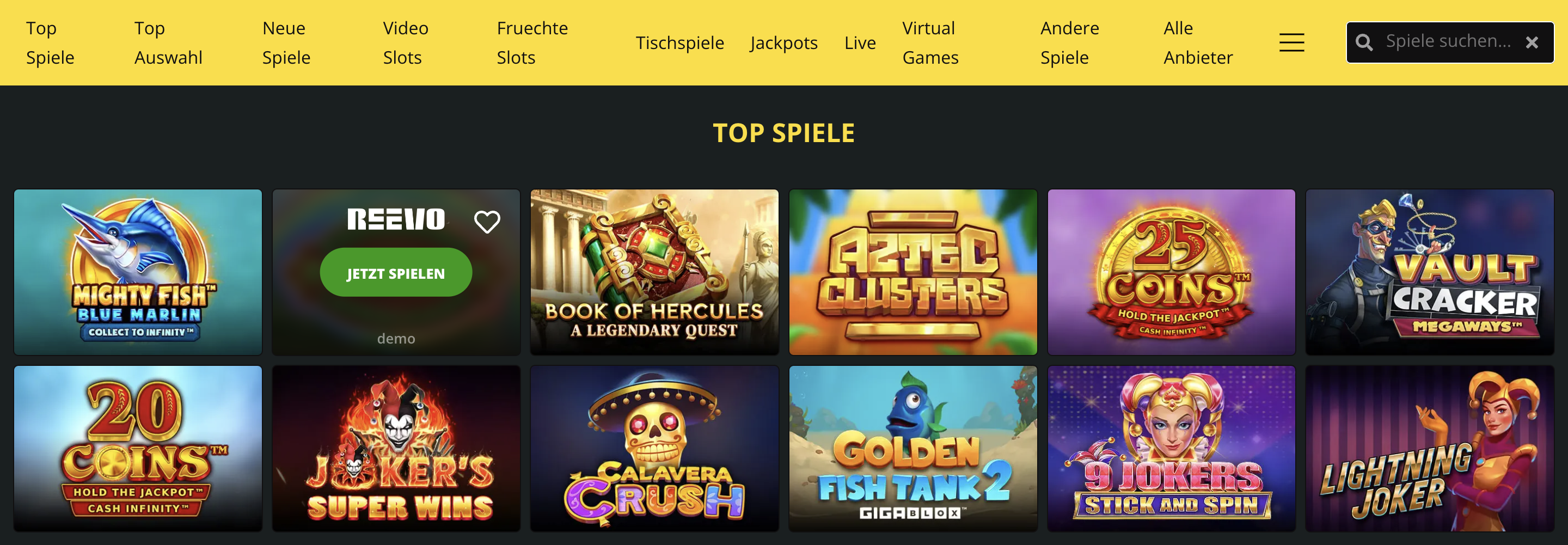Add the Reevo game to favorites
The height and width of the screenshot is (545, 1568).
(x=487, y=222)
